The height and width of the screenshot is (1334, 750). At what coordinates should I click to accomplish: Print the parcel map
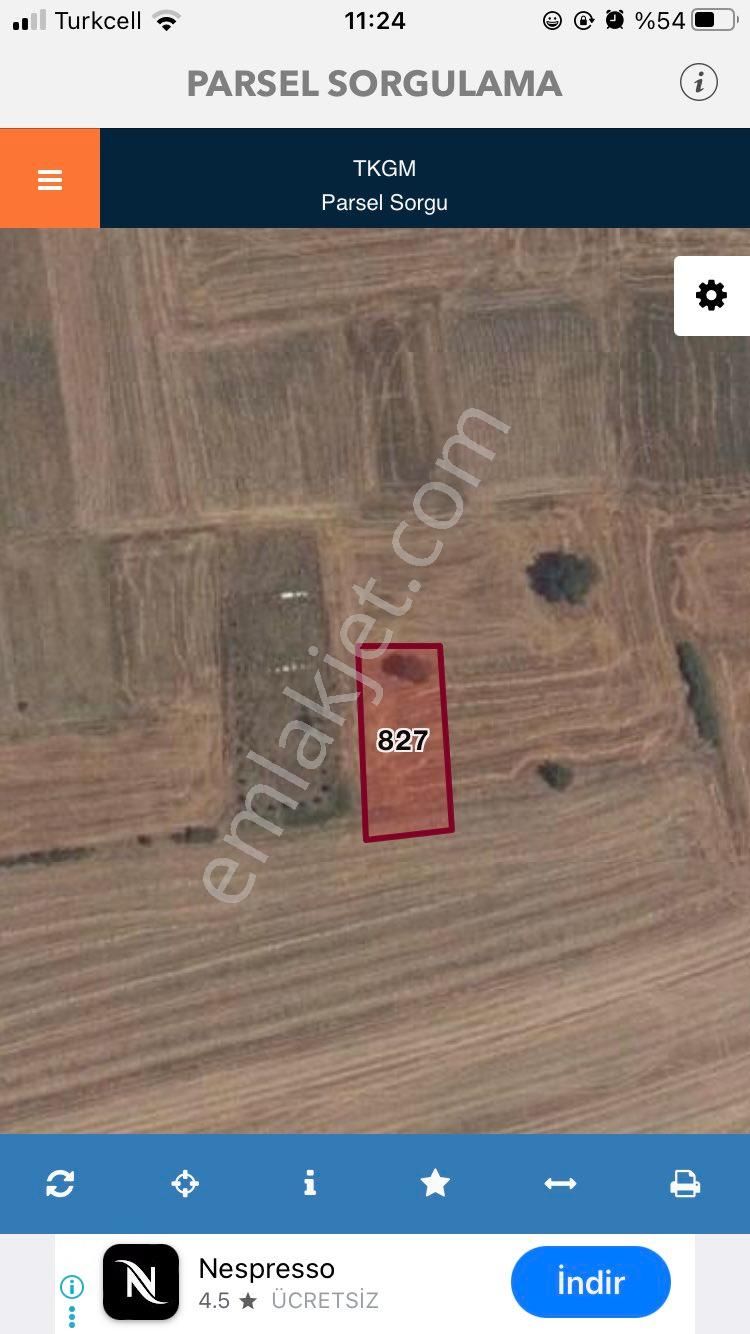pos(685,1184)
